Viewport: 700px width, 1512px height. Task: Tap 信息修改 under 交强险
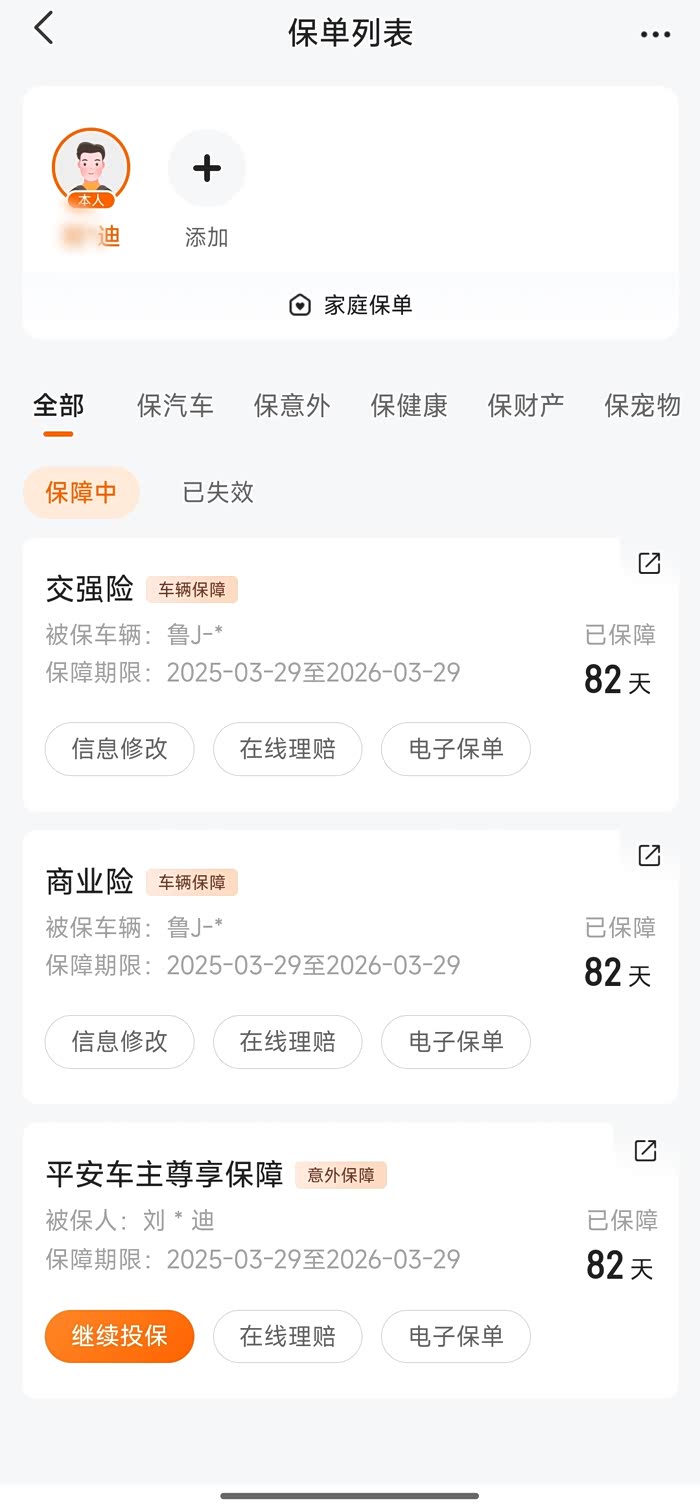[119, 749]
